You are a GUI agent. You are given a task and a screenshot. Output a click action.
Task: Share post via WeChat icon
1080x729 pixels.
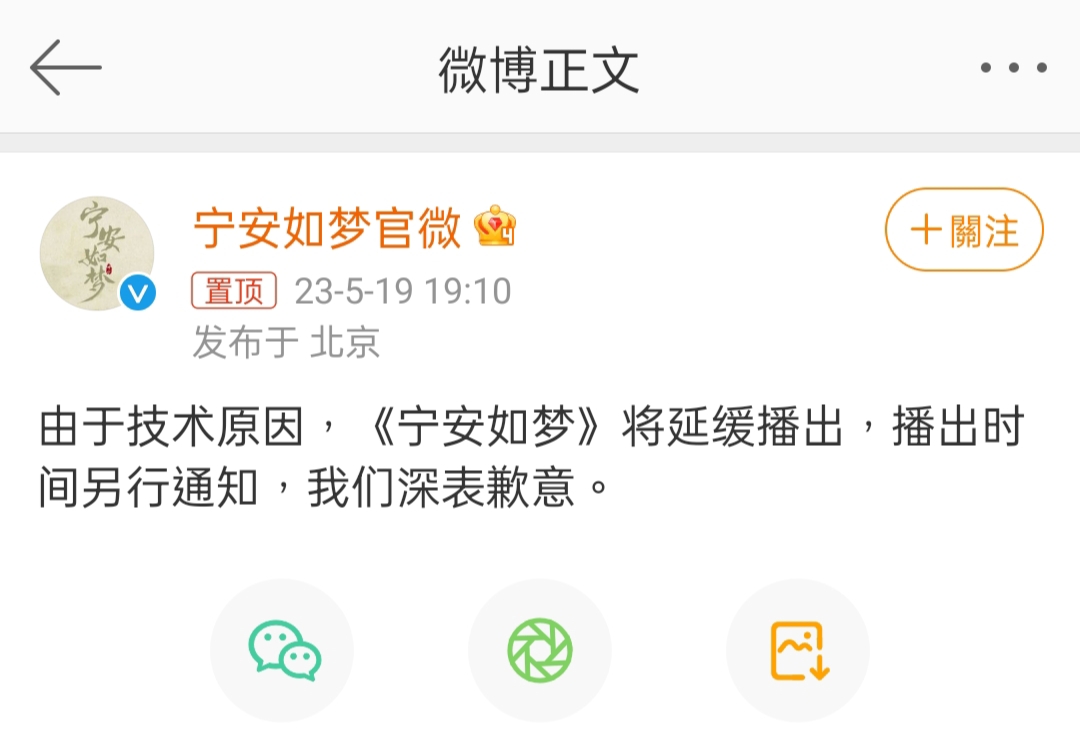[x=283, y=651]
